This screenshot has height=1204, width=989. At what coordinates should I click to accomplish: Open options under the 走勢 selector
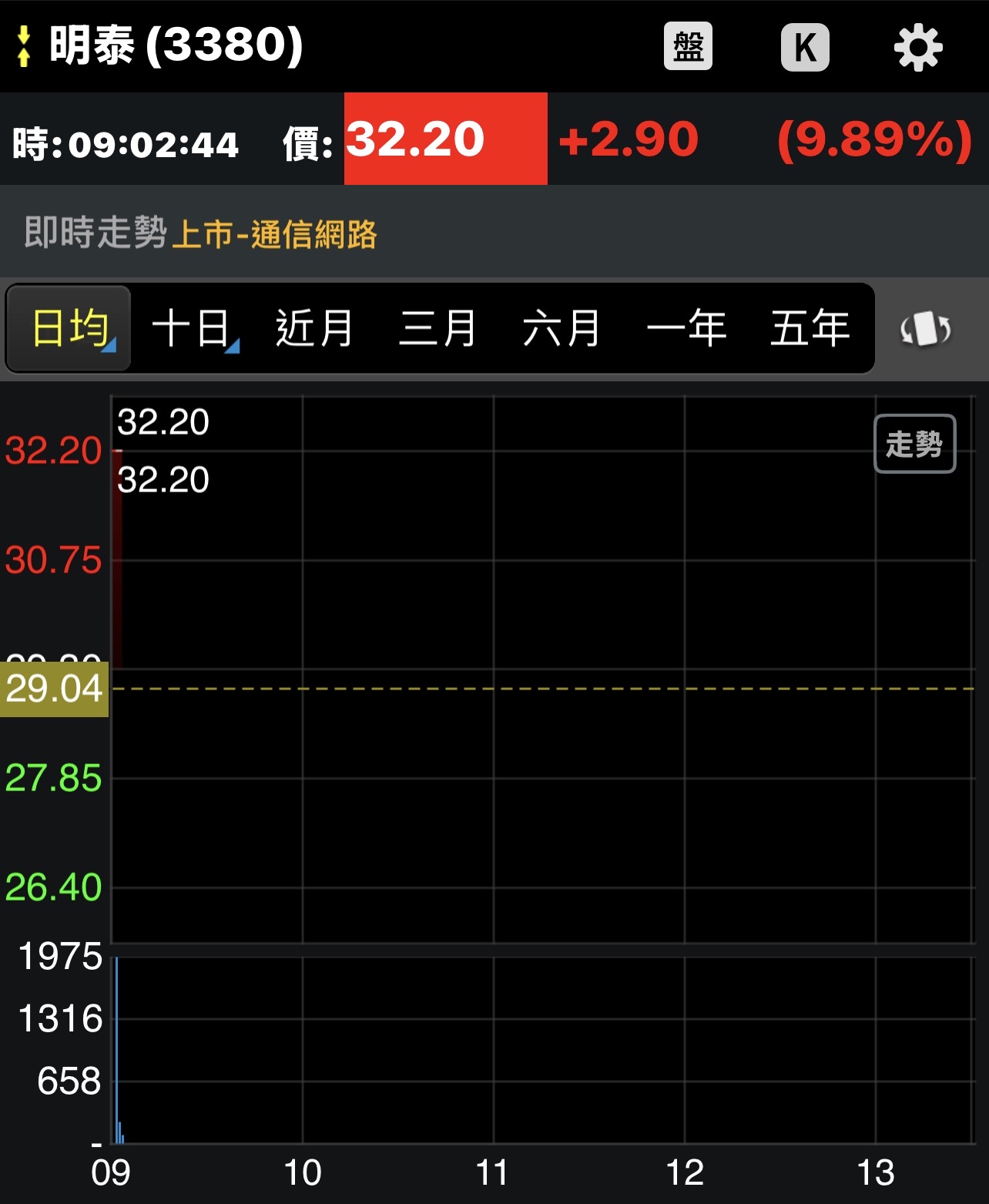tap(914, 443)
